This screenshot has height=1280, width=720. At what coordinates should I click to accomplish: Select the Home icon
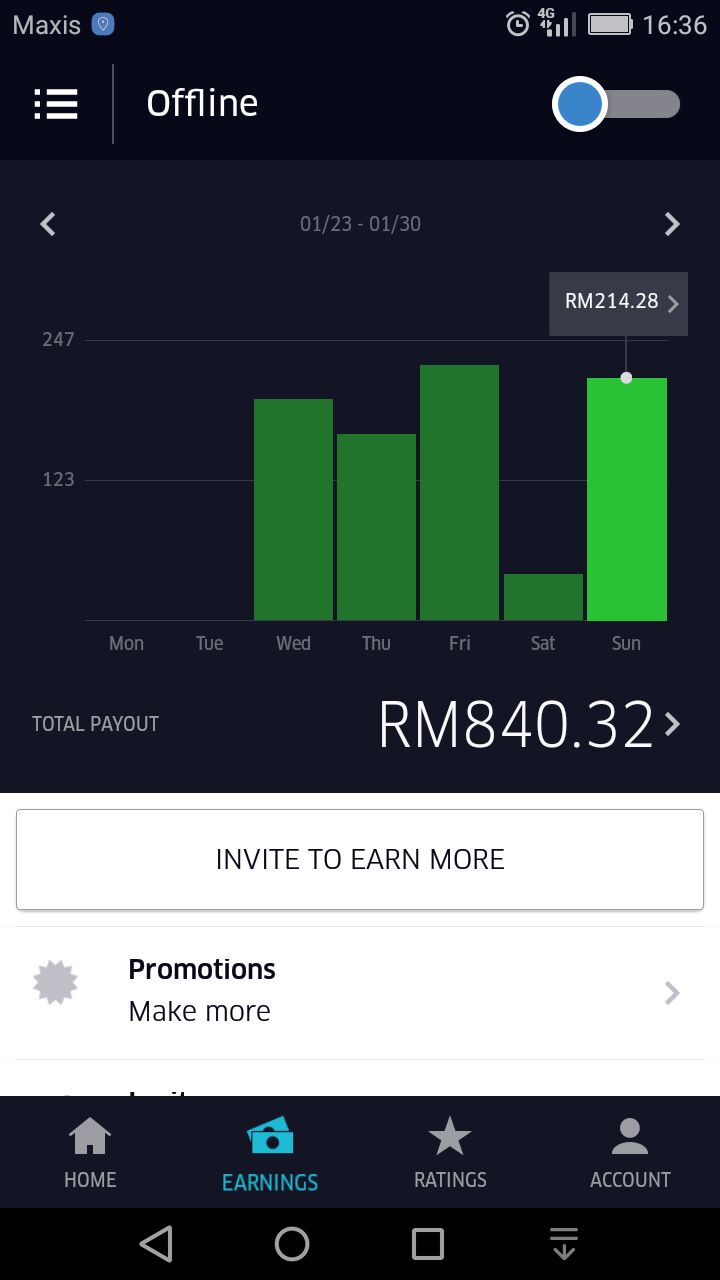(90, 1135)
